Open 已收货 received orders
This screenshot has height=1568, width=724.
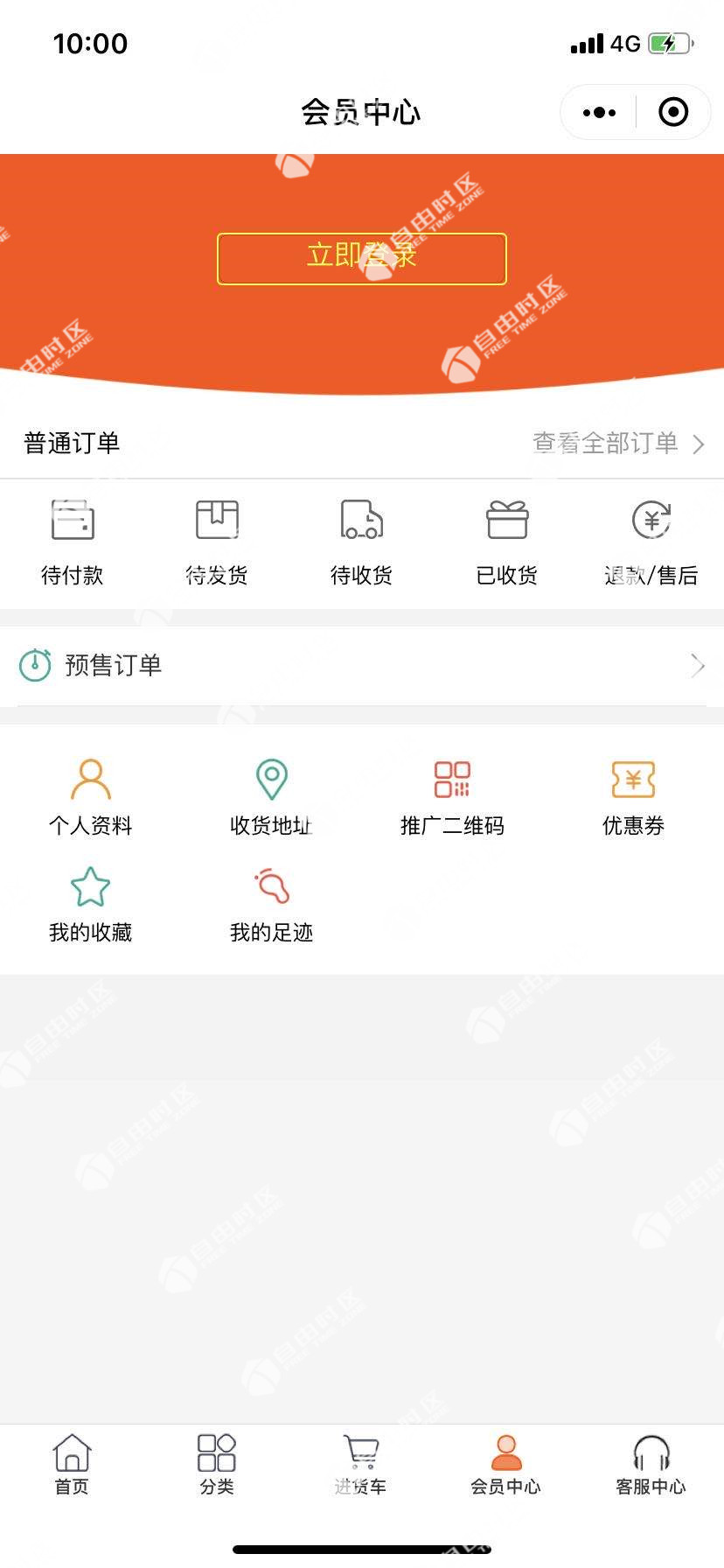pyautogui.click(x=507, y=542)
